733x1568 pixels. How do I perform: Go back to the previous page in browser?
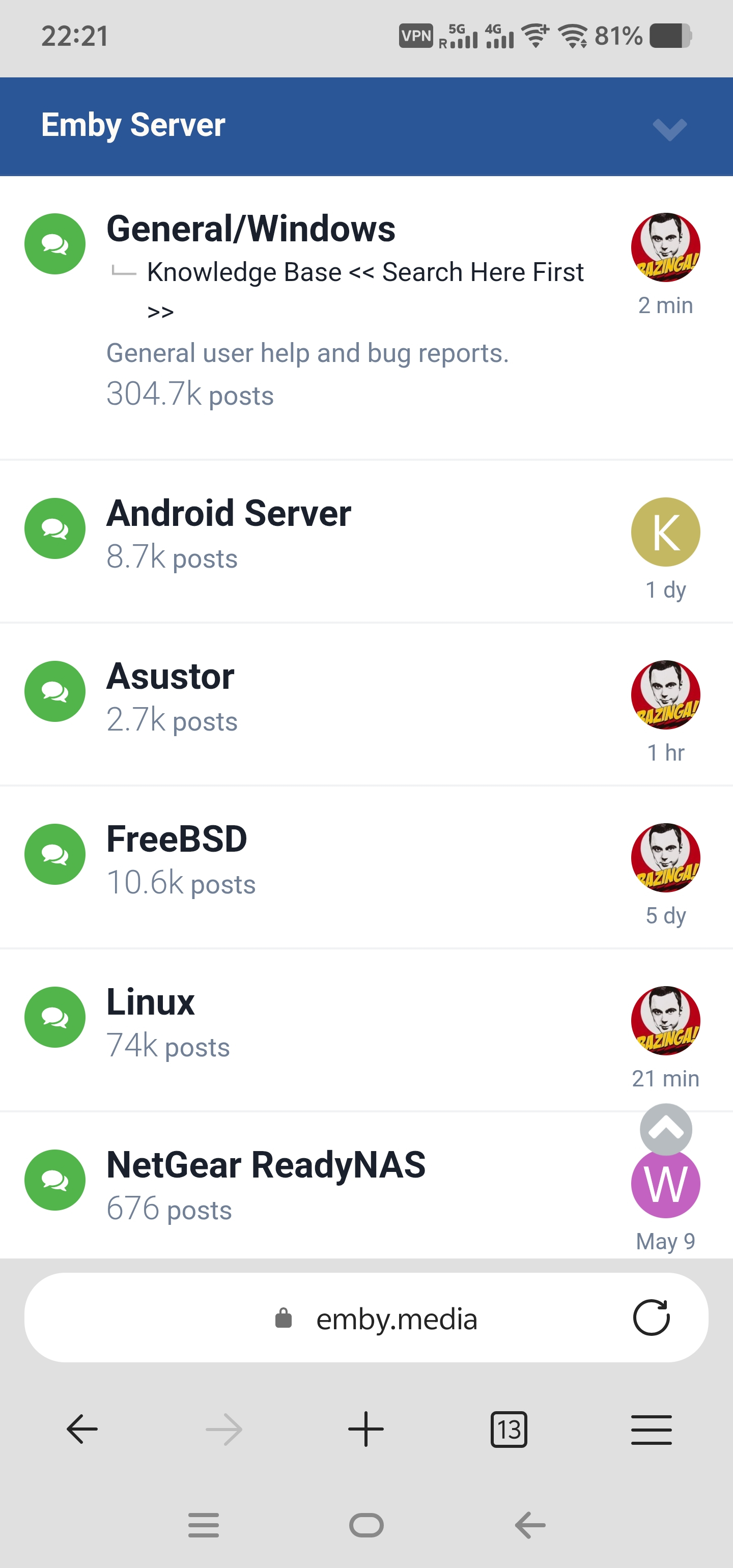[x=82, y=1429]
